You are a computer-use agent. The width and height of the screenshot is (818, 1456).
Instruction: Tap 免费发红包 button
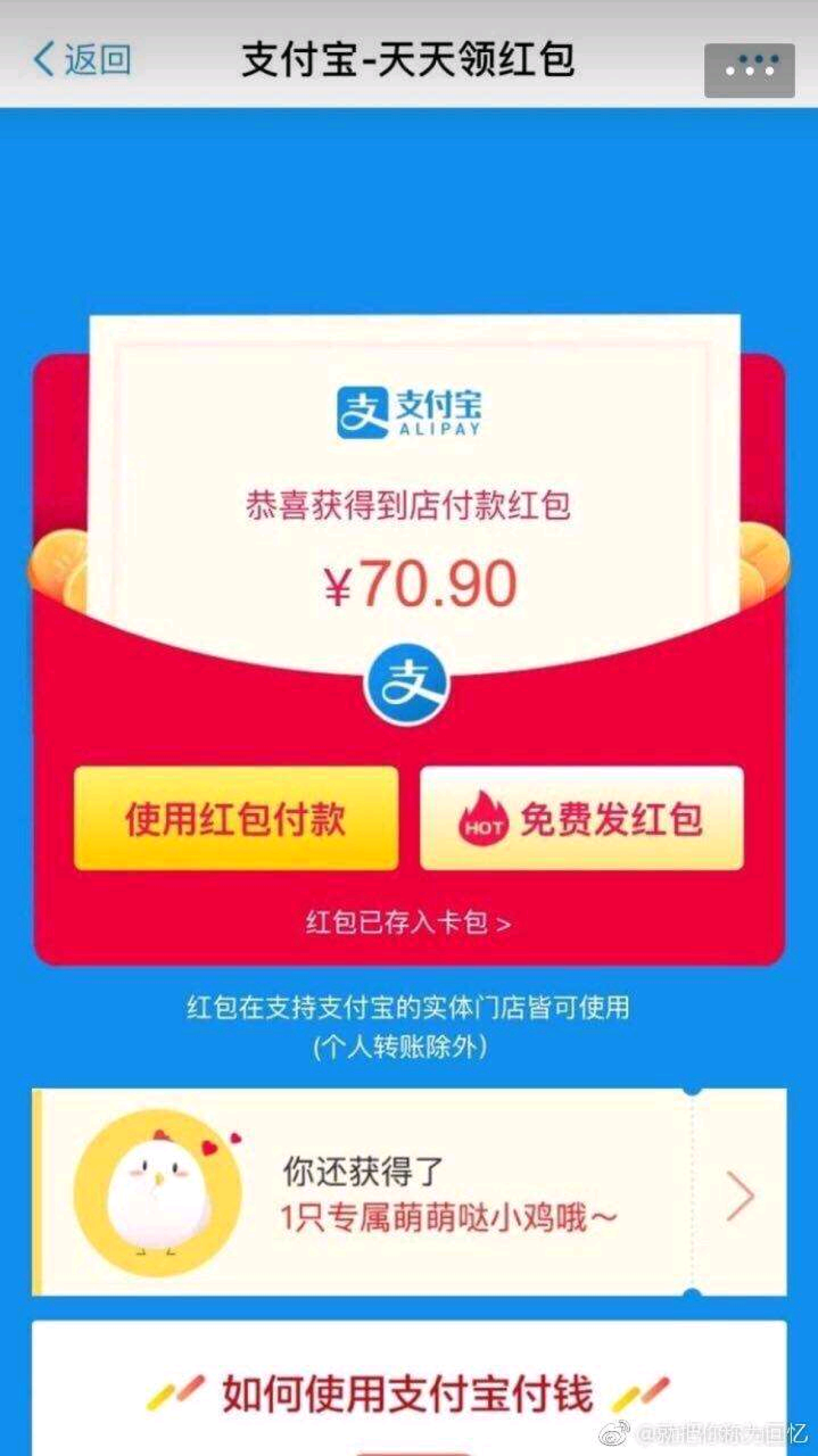(x=582, y=818)
